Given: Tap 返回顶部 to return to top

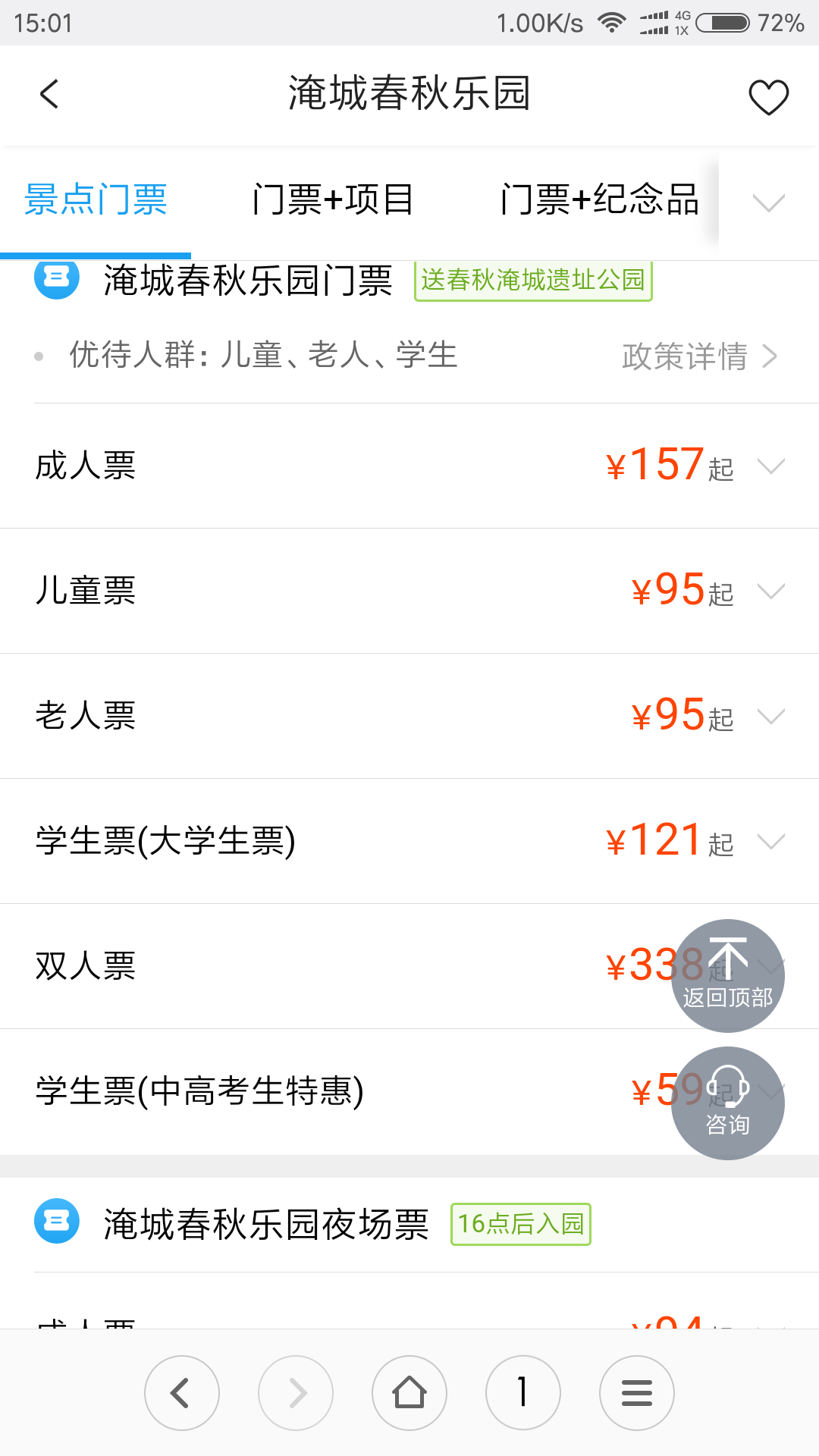Looking at the screenshot, I should coord(727,976).
